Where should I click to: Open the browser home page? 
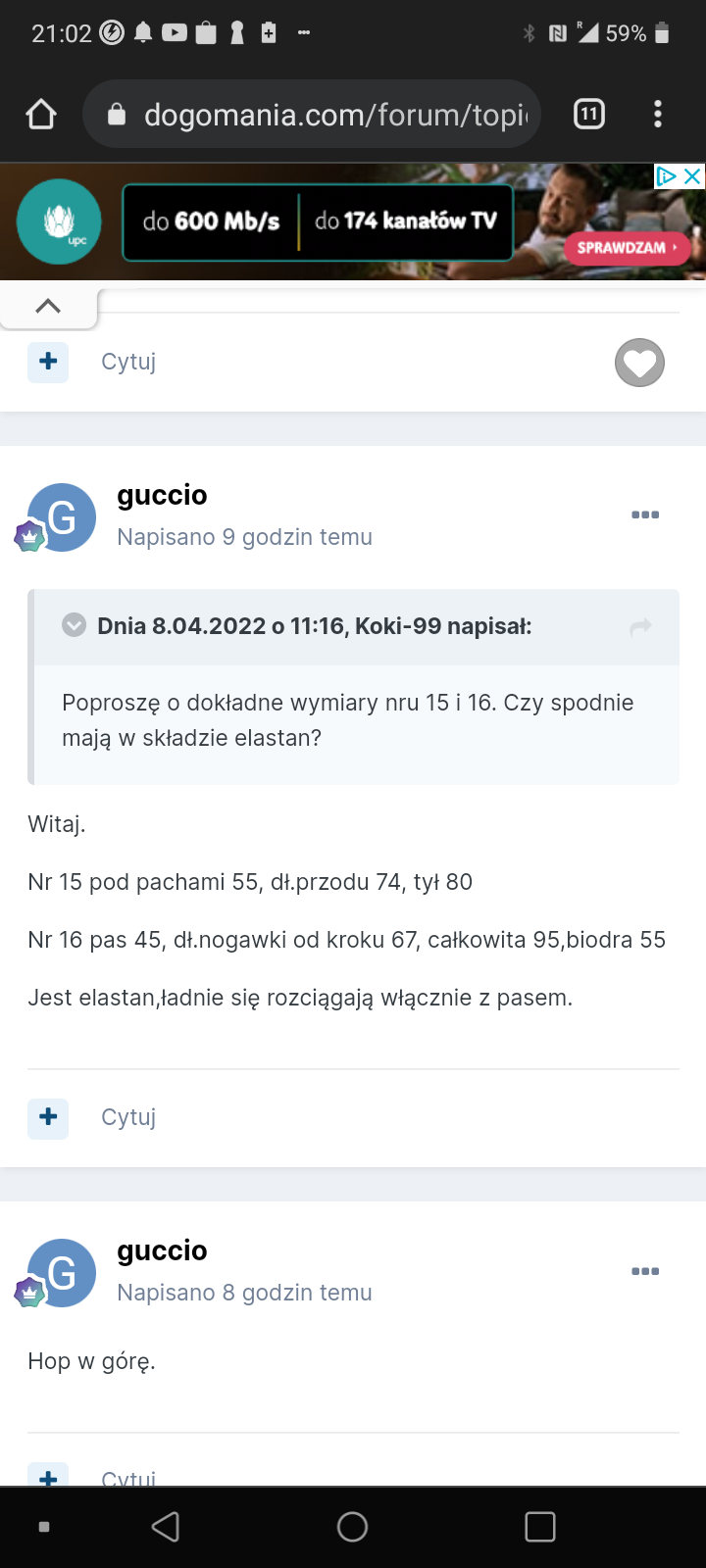(41, 115)
